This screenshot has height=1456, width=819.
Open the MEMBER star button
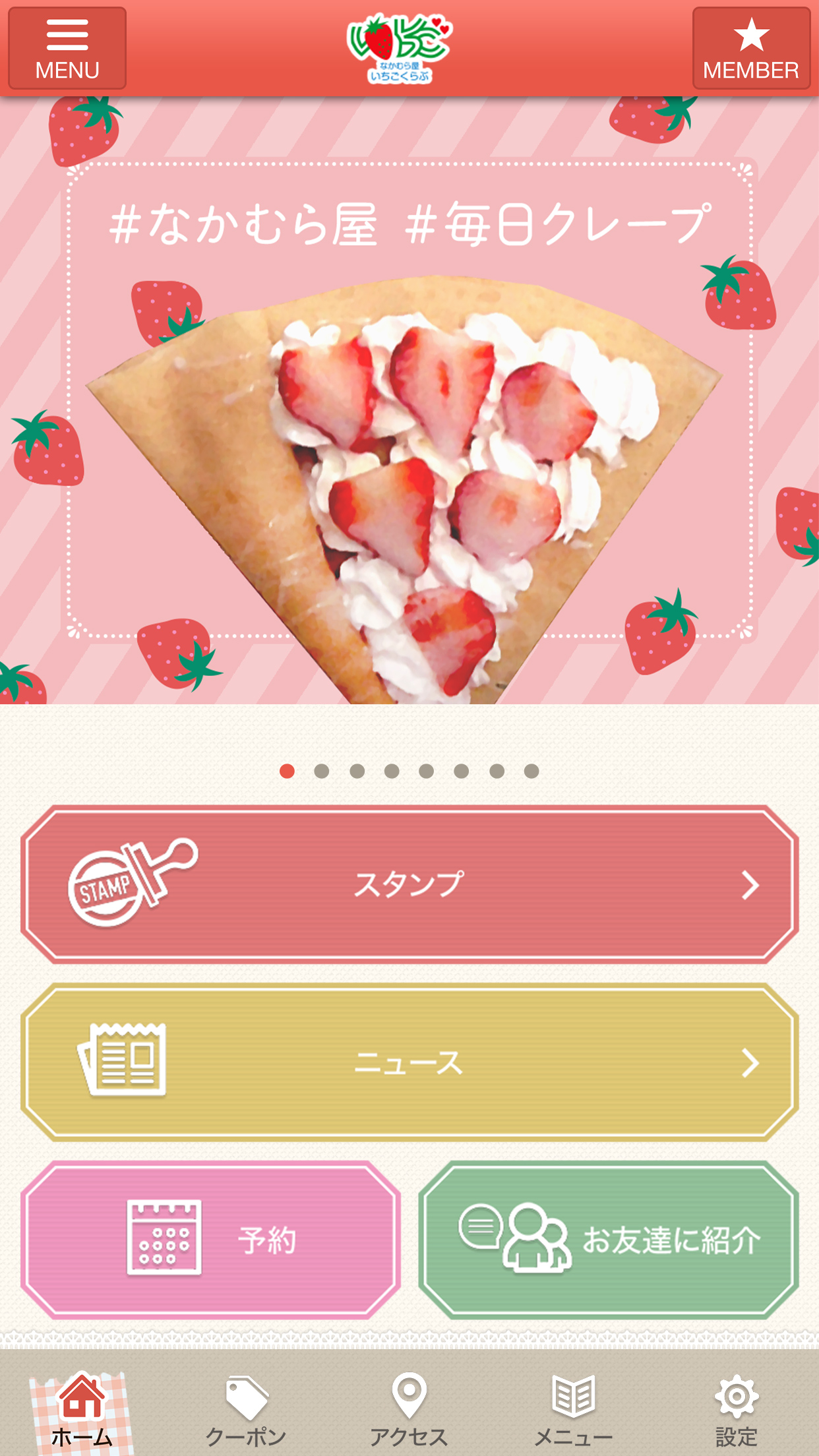click(751, 48)
